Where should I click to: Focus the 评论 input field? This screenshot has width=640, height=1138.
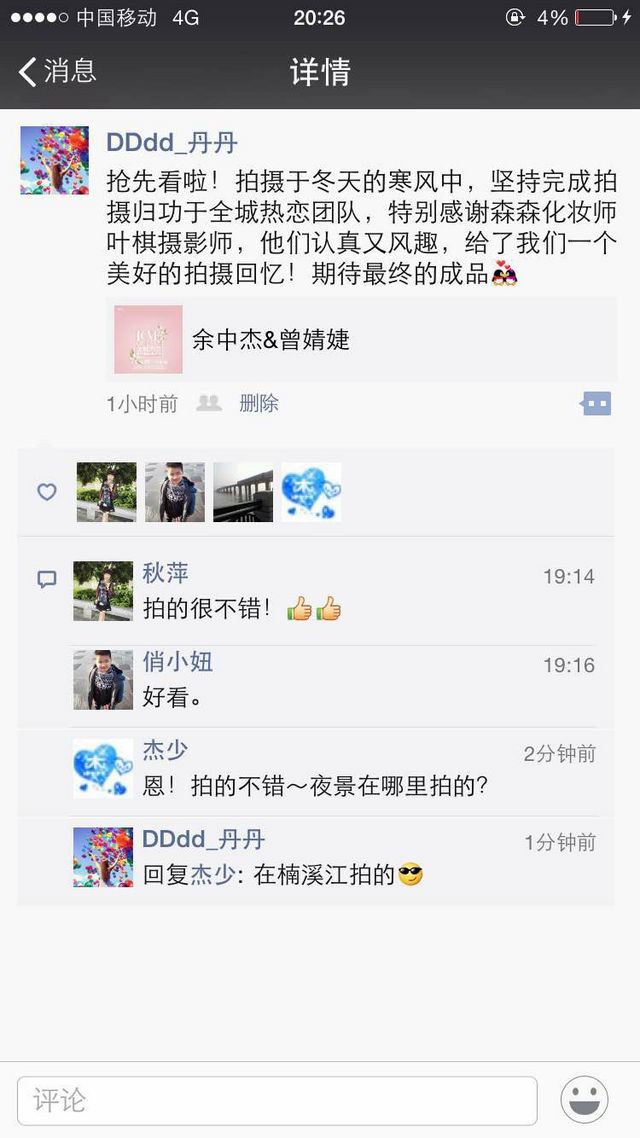pyautogui.click(x=277, y=1101)
